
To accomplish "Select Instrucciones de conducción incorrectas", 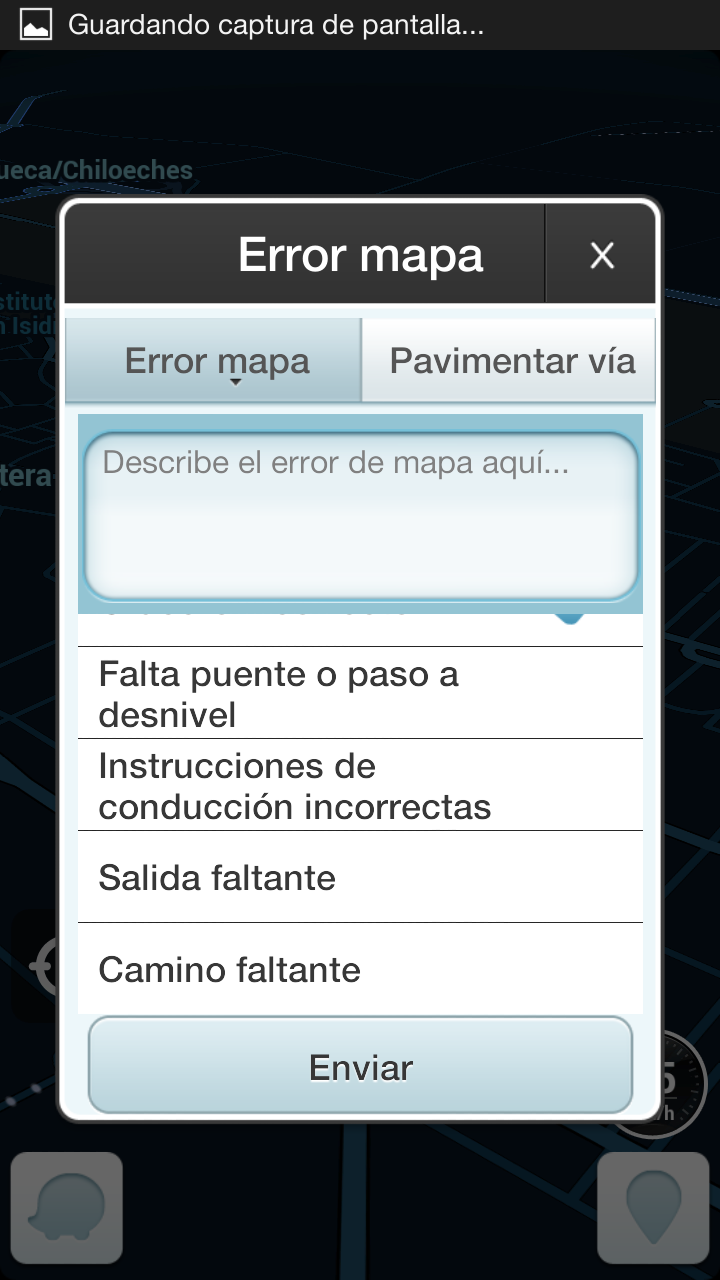I will tap(360, 786).
